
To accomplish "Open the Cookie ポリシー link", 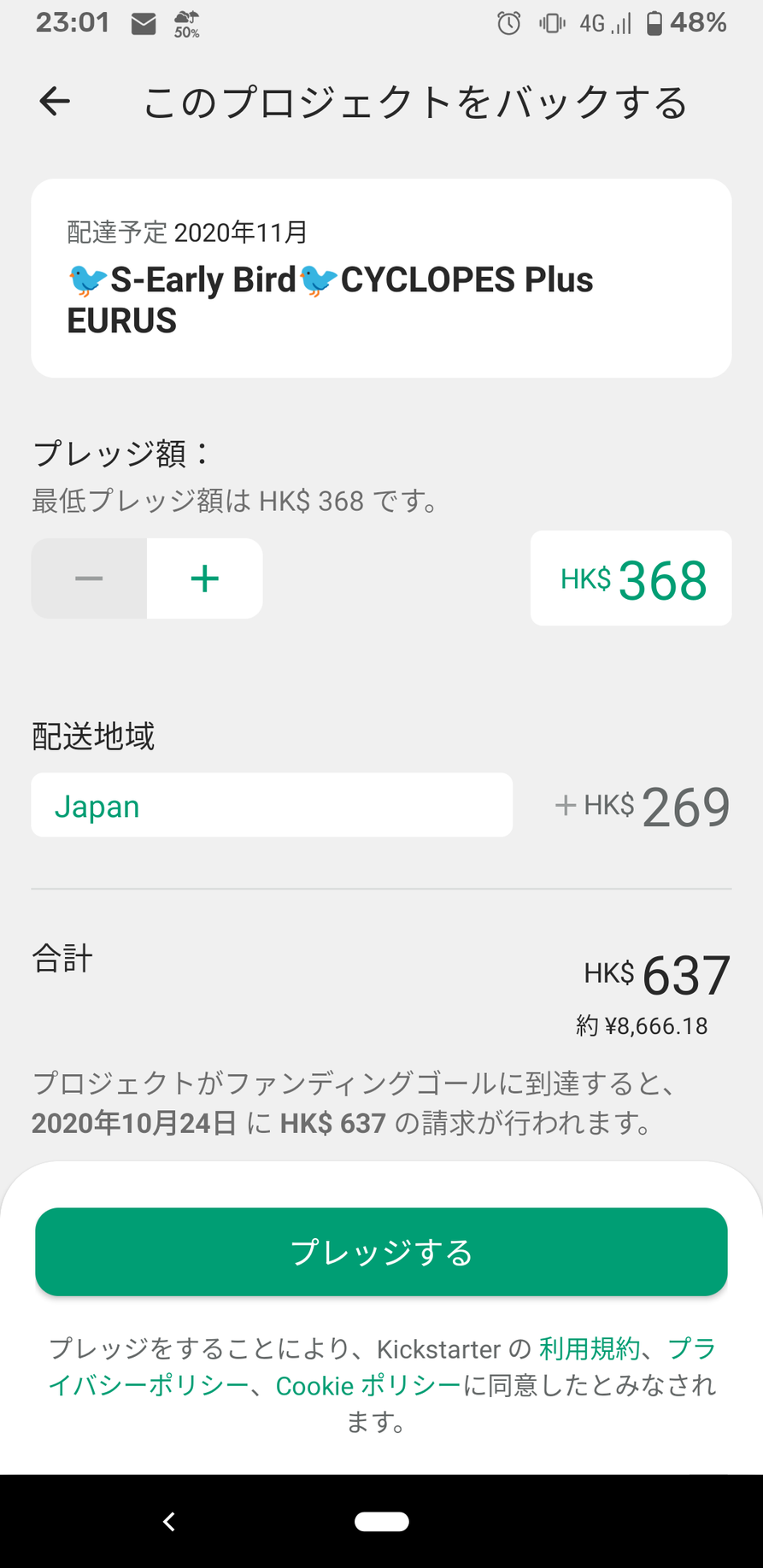I will (367, 1385).
